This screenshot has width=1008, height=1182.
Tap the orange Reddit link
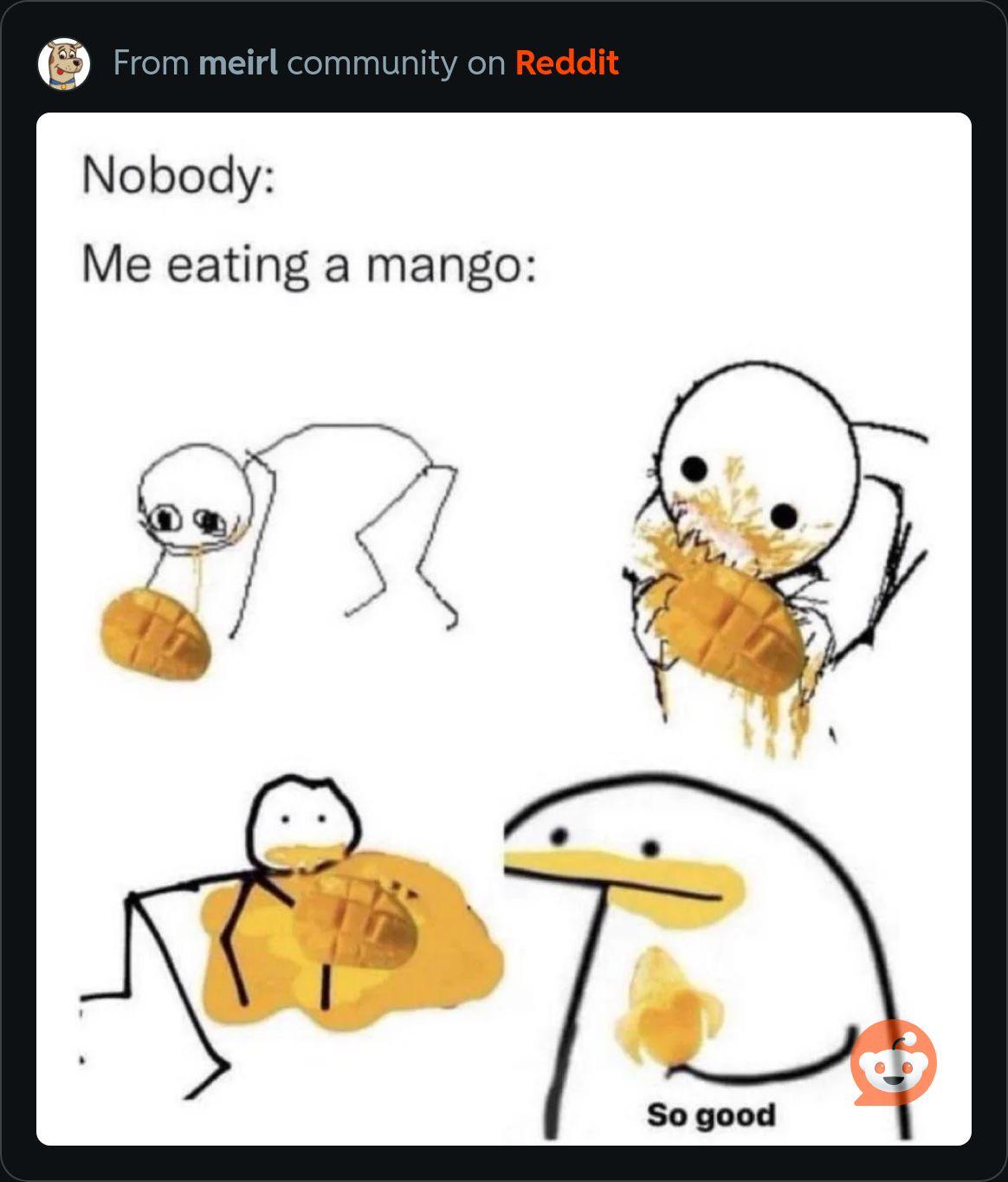pyautogui.click(x=566, y=63)
